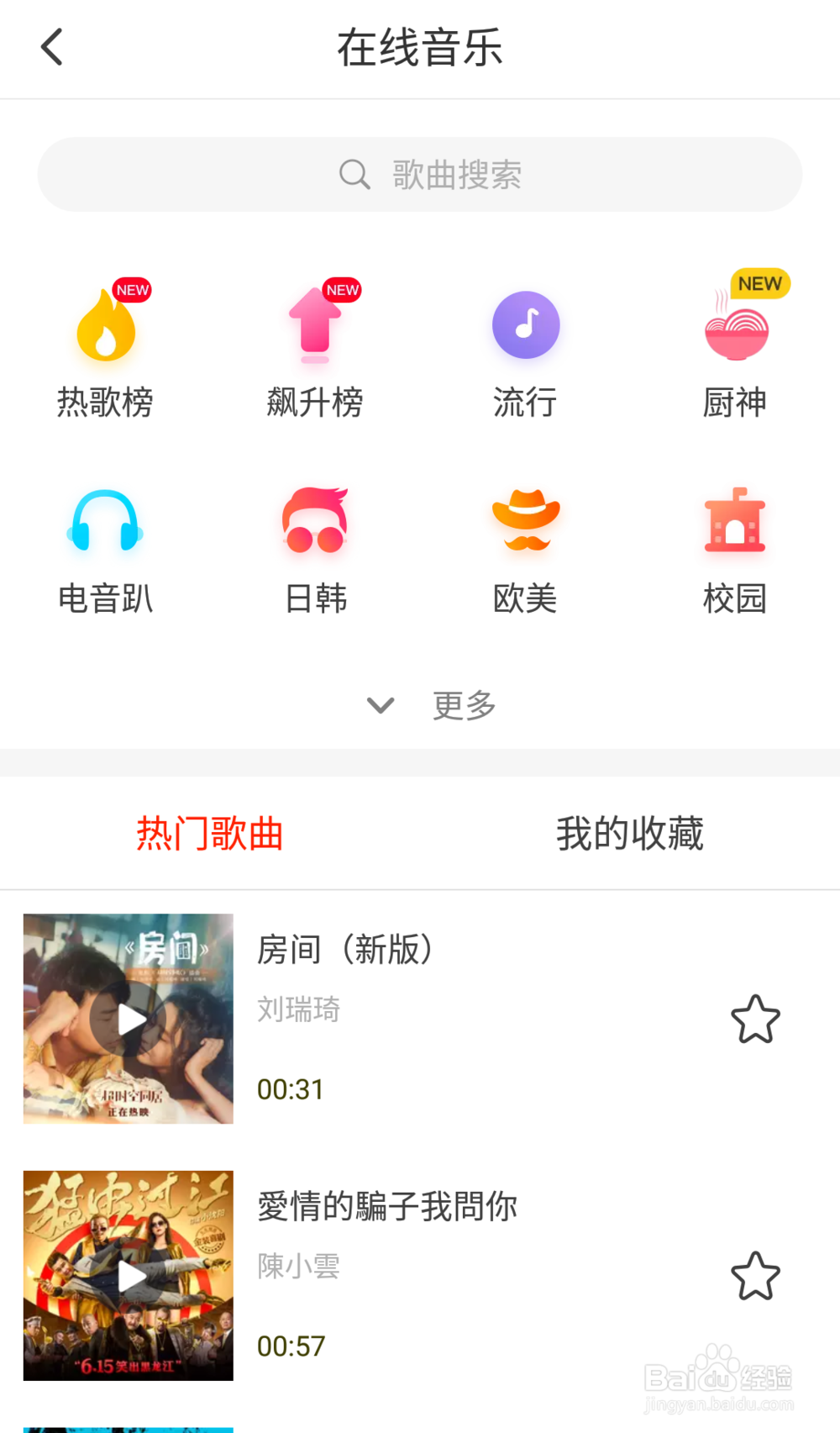Play the song 房间（新版）
Screen dimensions: 840x1433
tap(128, 1019)
